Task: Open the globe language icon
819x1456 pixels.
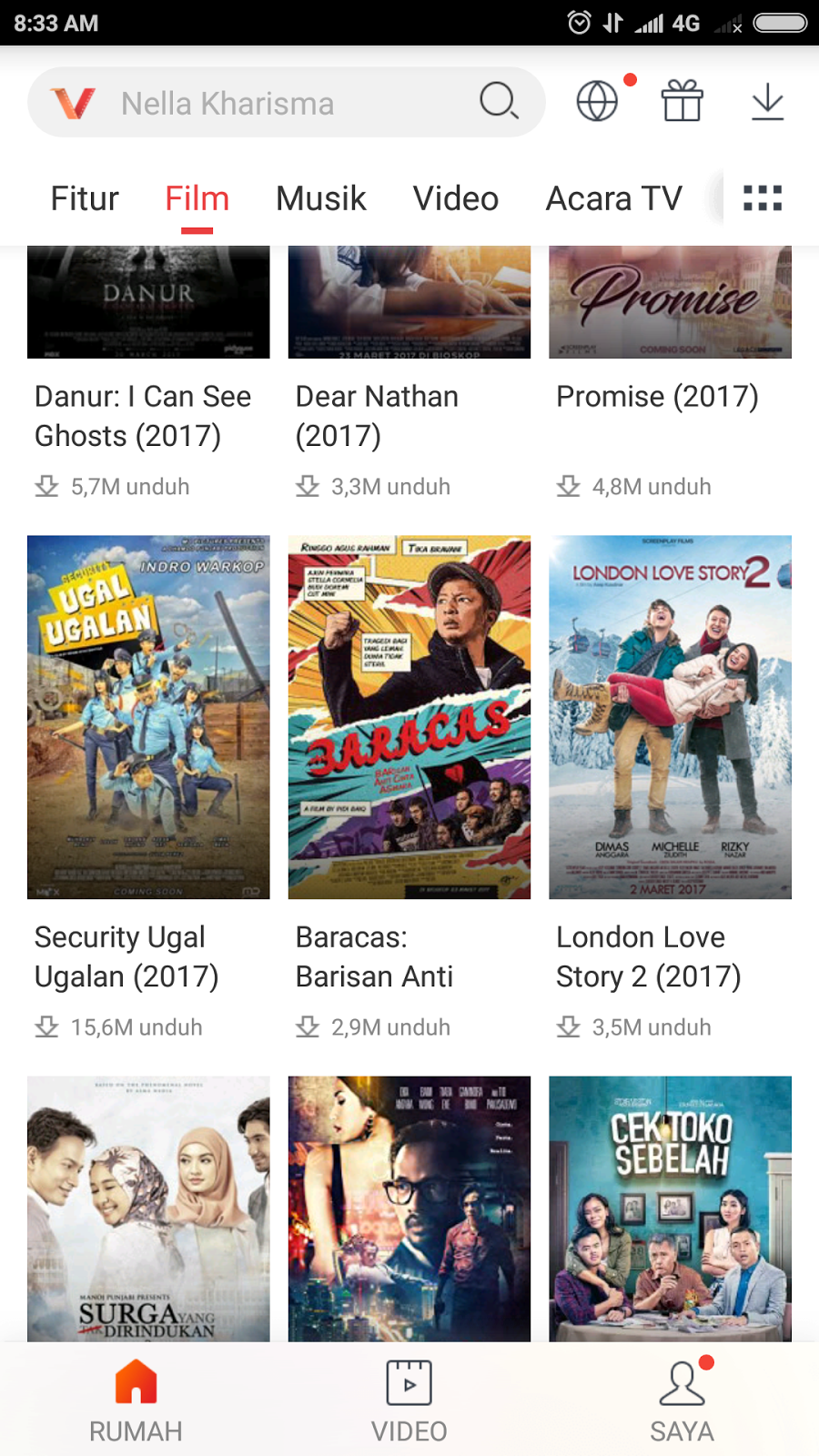Action: click(x=598, y=101)
